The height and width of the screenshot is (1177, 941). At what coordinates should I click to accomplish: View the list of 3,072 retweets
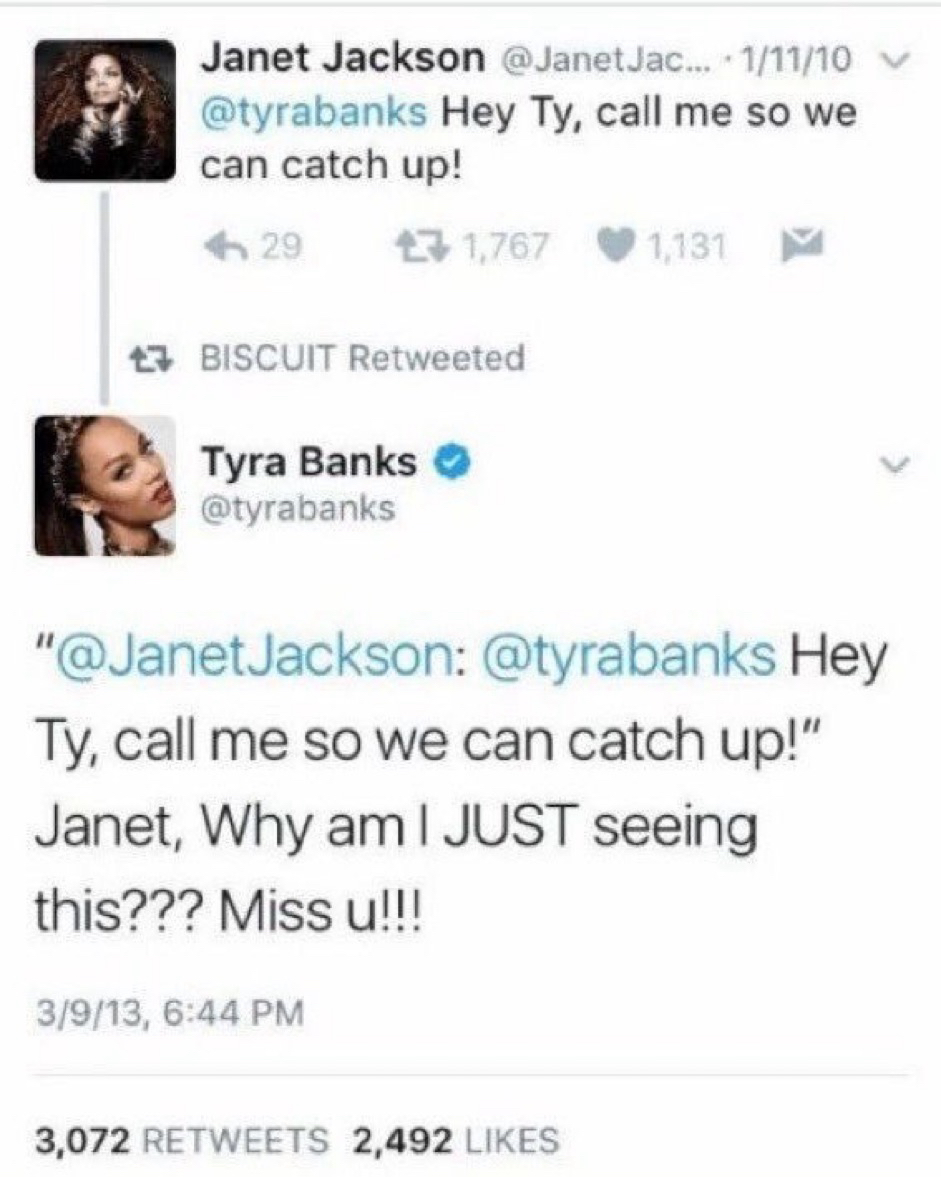[x=180, y=1139]
